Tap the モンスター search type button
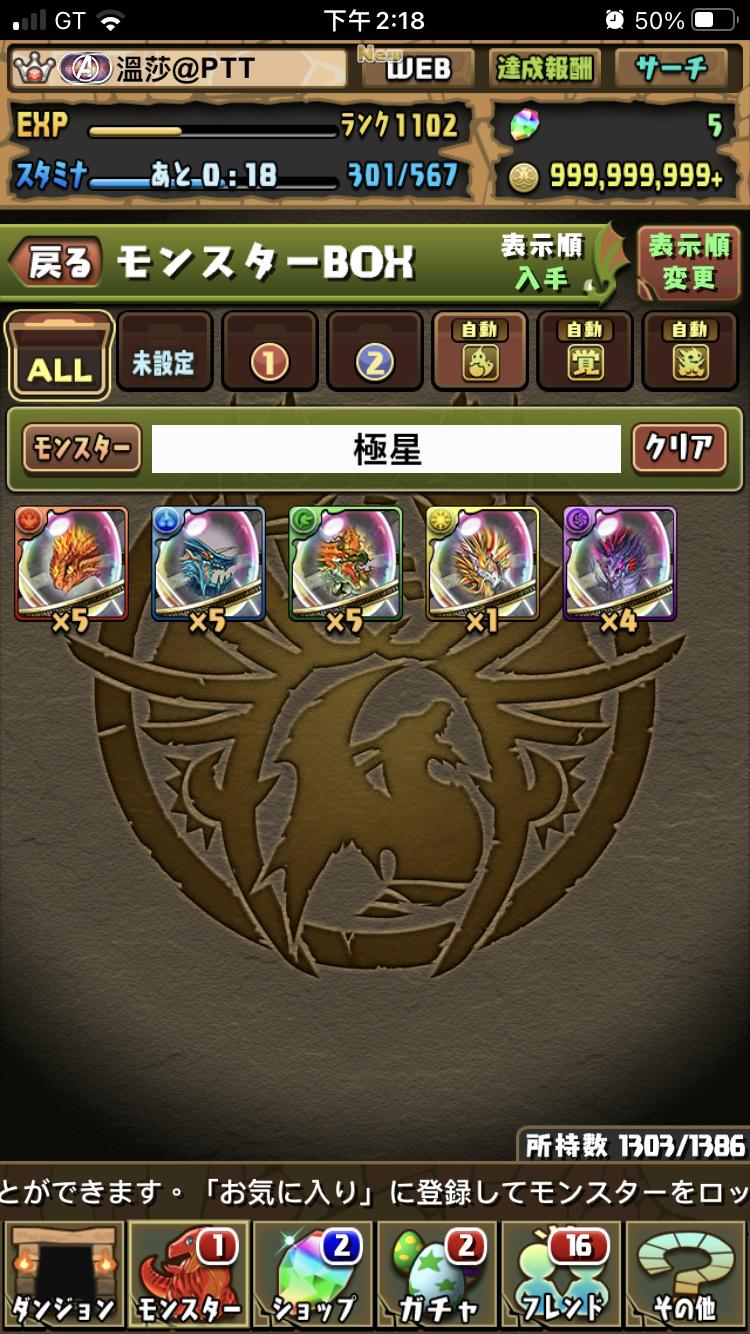 coord(82,449)
